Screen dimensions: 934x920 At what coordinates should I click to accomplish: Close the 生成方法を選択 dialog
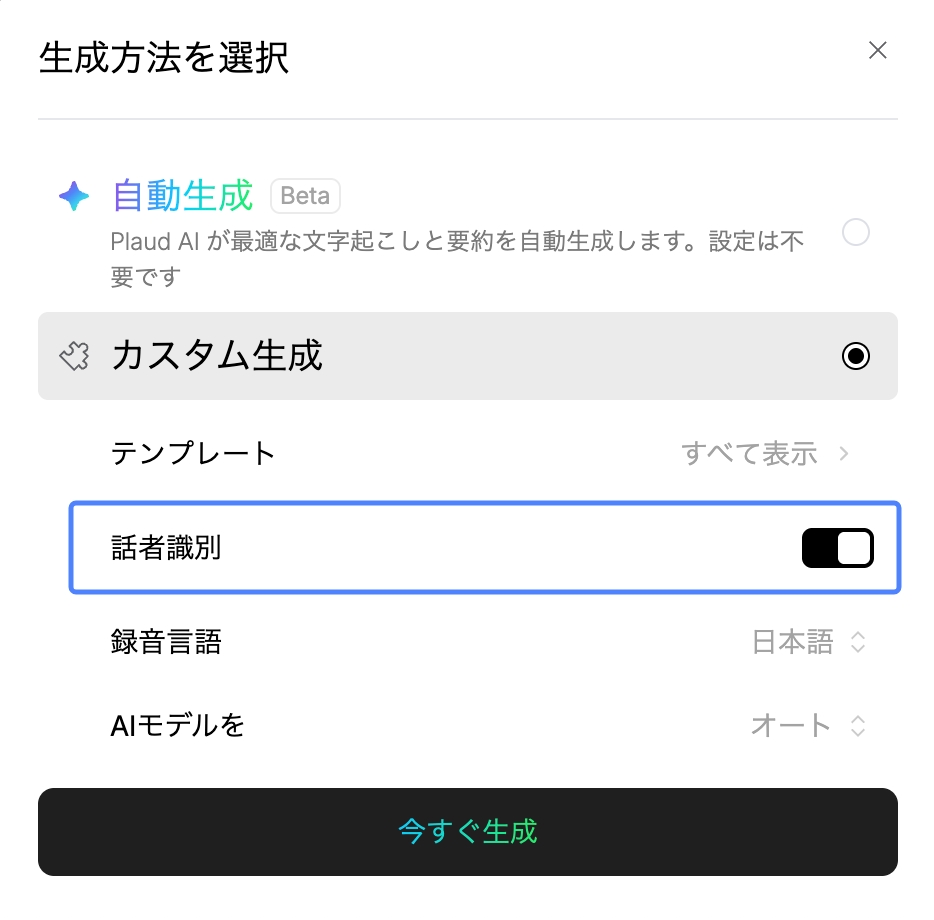(x=877, y=51)
